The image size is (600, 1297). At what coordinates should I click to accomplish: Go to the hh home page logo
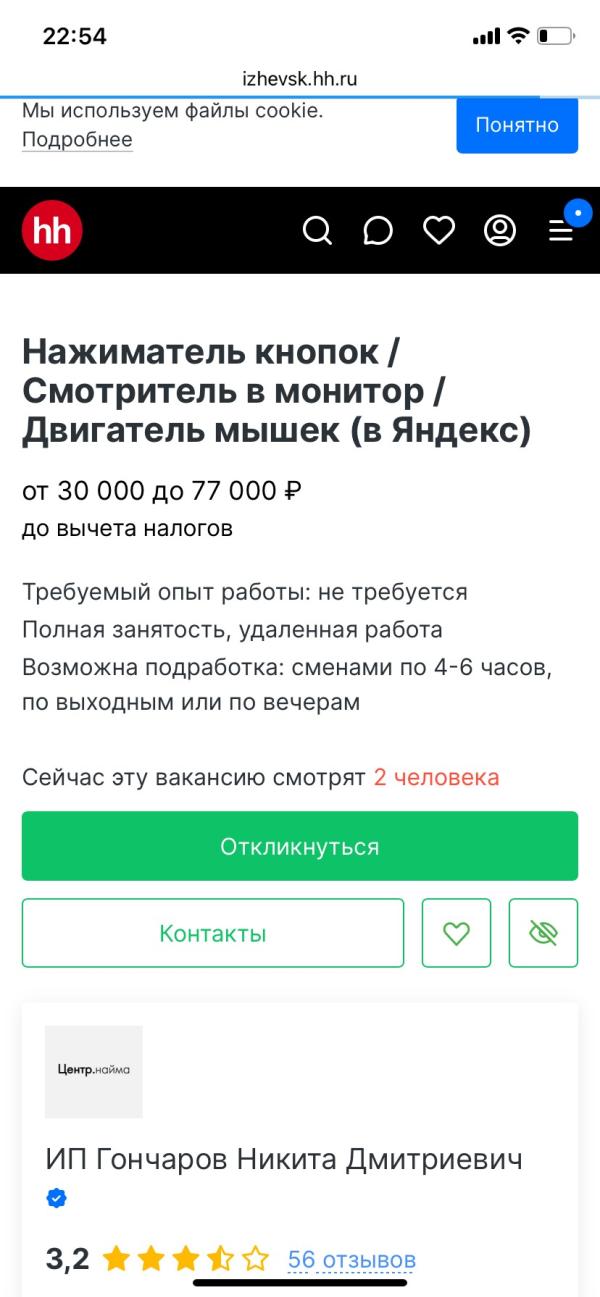tap(52, 231)
